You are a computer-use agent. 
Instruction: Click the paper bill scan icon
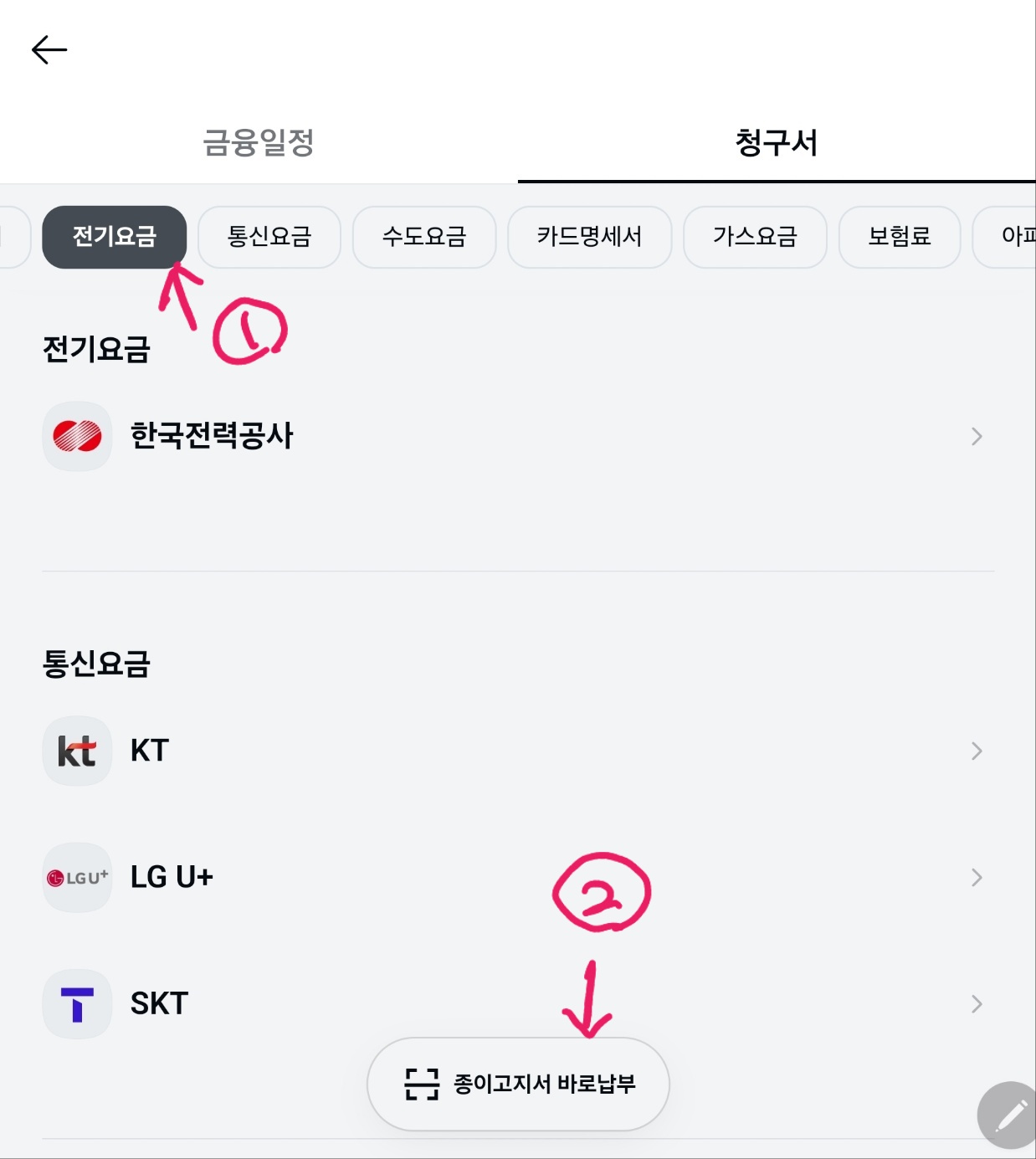click(423, 1084)
